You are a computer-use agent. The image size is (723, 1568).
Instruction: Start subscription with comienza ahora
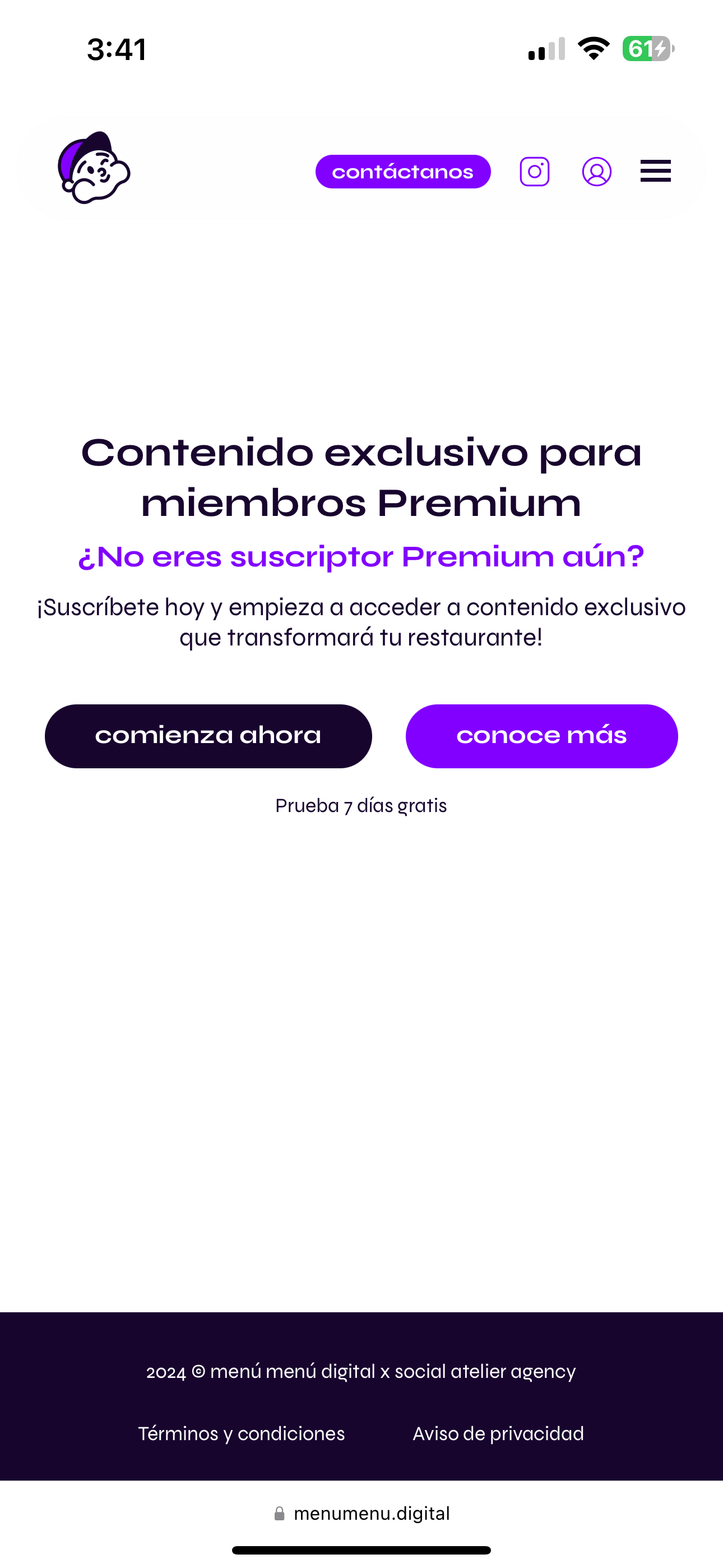point(208,736)
